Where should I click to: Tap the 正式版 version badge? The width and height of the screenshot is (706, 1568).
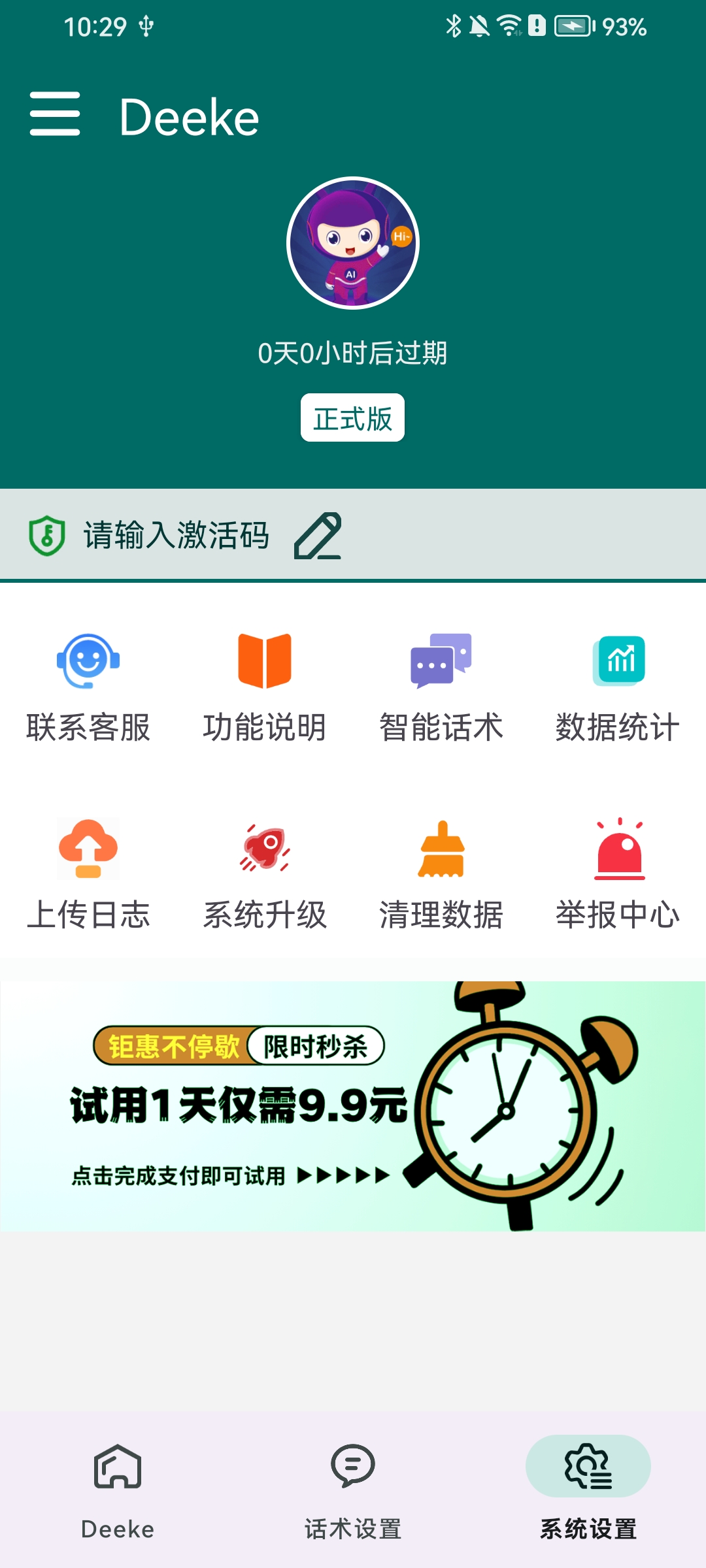point(352,417)
